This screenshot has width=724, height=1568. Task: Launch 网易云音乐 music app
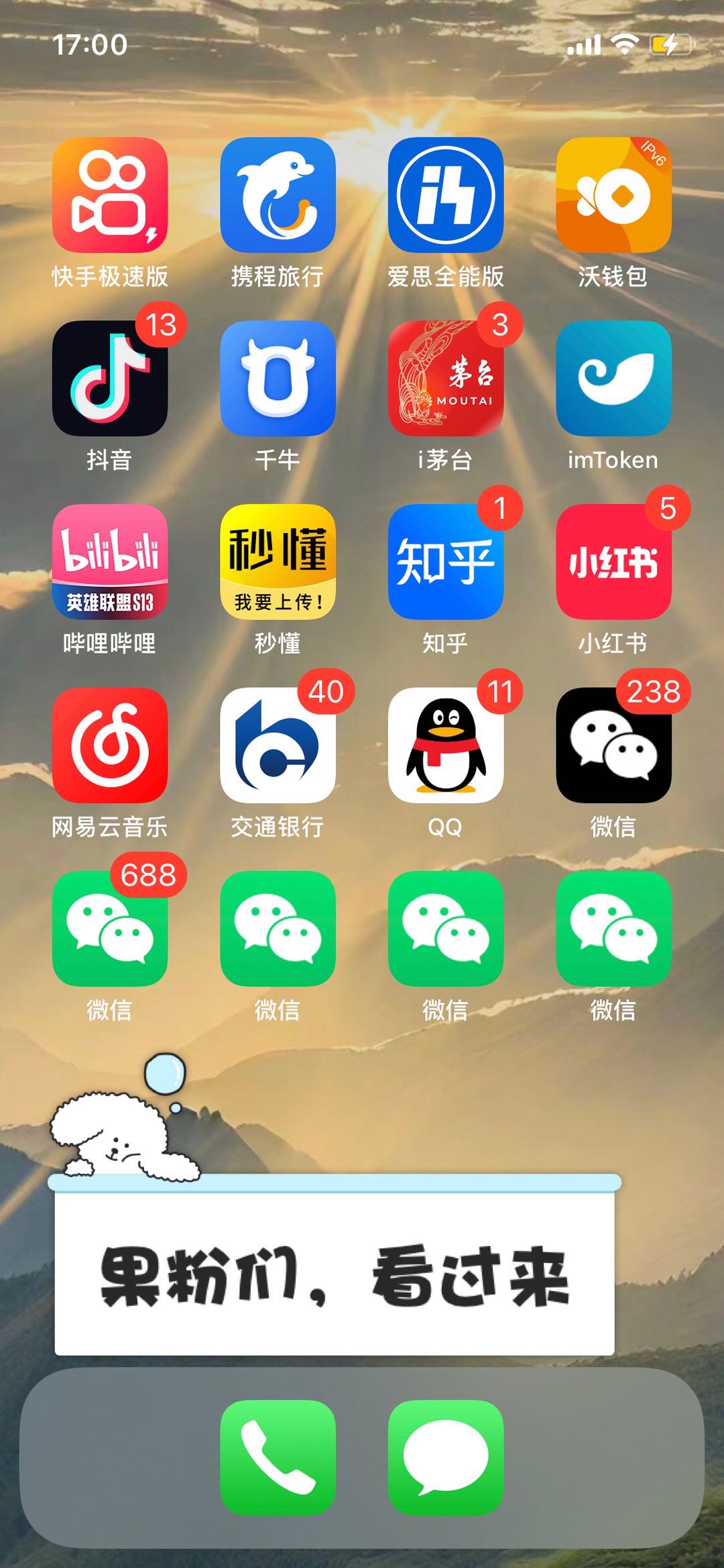point(110,745)
